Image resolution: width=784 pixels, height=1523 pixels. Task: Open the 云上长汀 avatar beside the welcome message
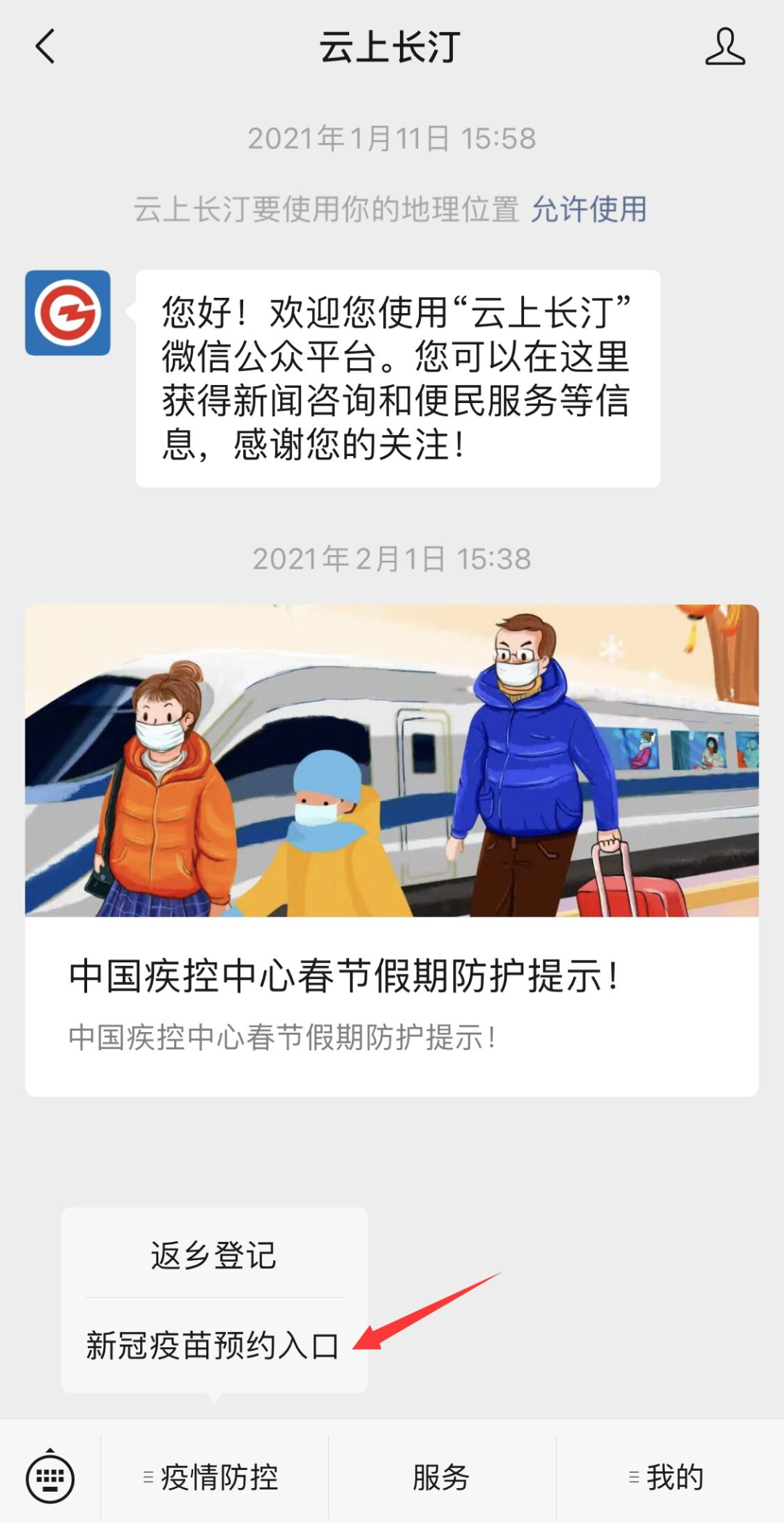click(x=68, y=313)
